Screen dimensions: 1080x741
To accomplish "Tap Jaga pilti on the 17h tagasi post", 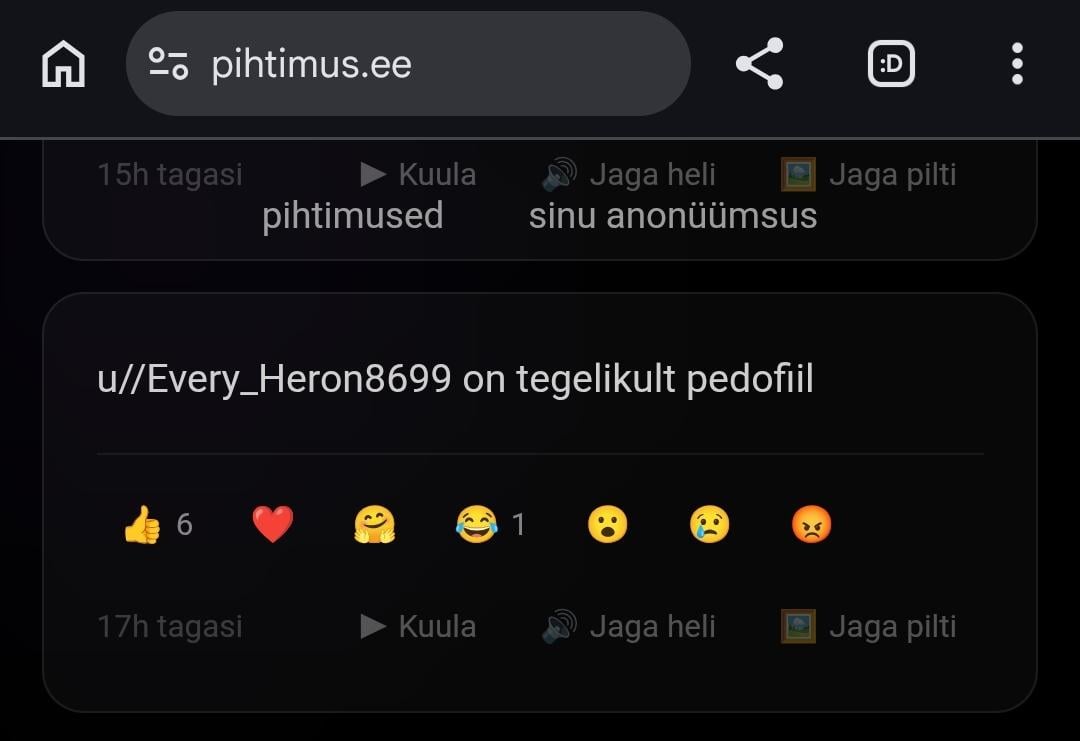I will tap(868, 627).
